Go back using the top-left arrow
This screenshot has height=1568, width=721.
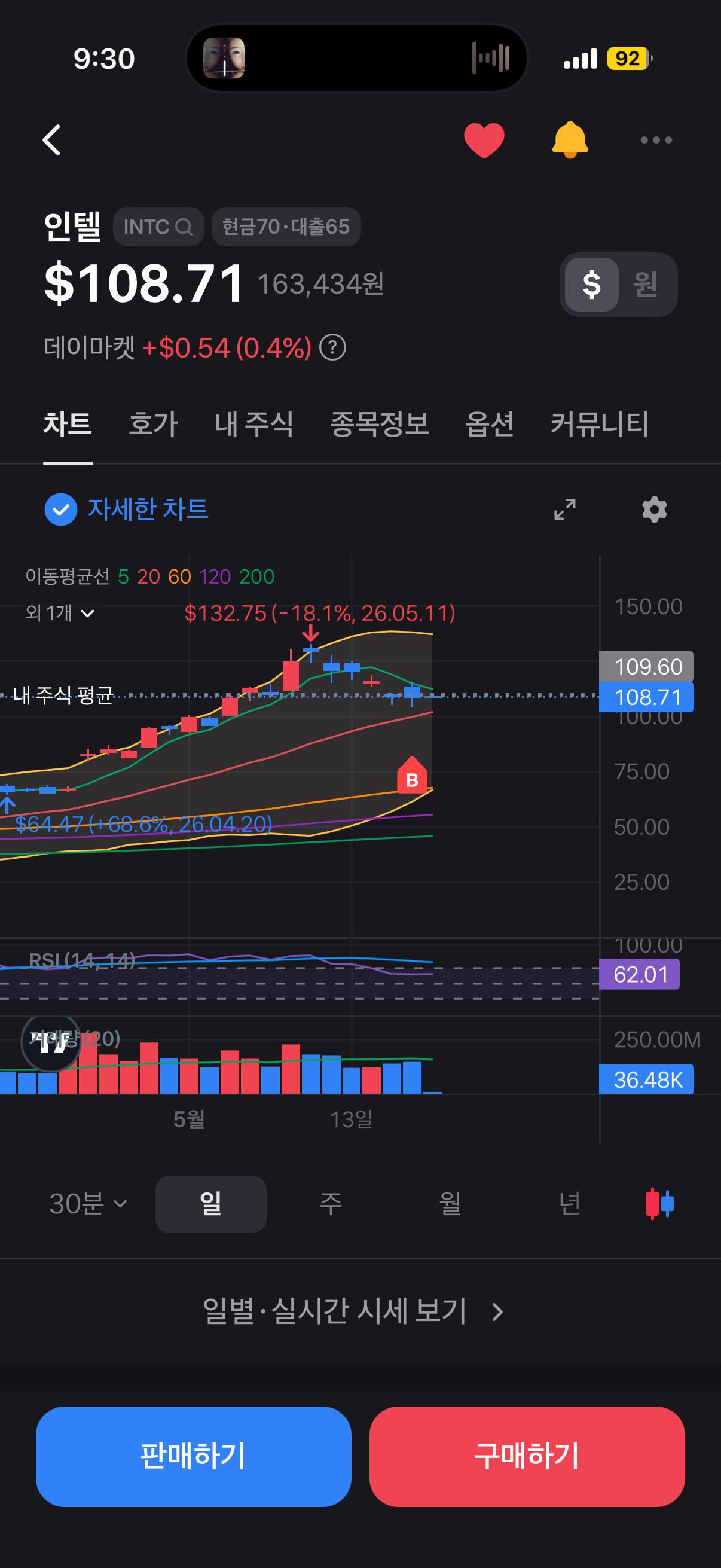[x=53, y=140]
